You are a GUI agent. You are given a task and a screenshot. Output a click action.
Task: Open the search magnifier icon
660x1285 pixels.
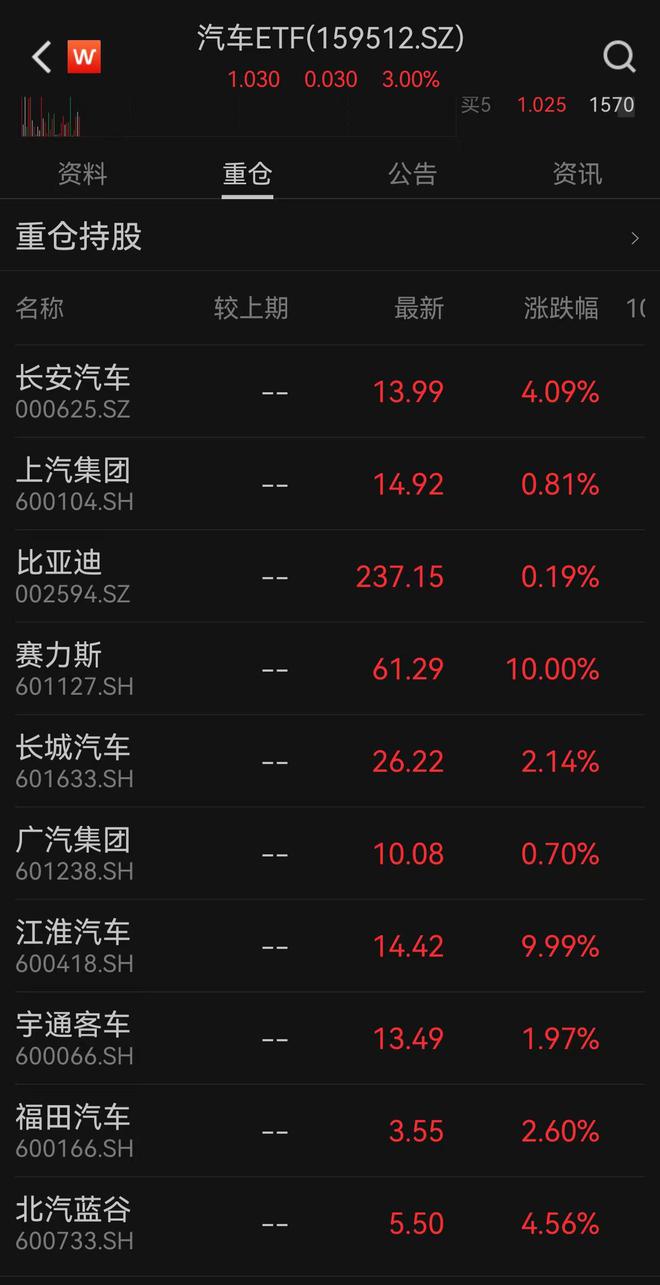pyautogui.click(x=620, y=56)
